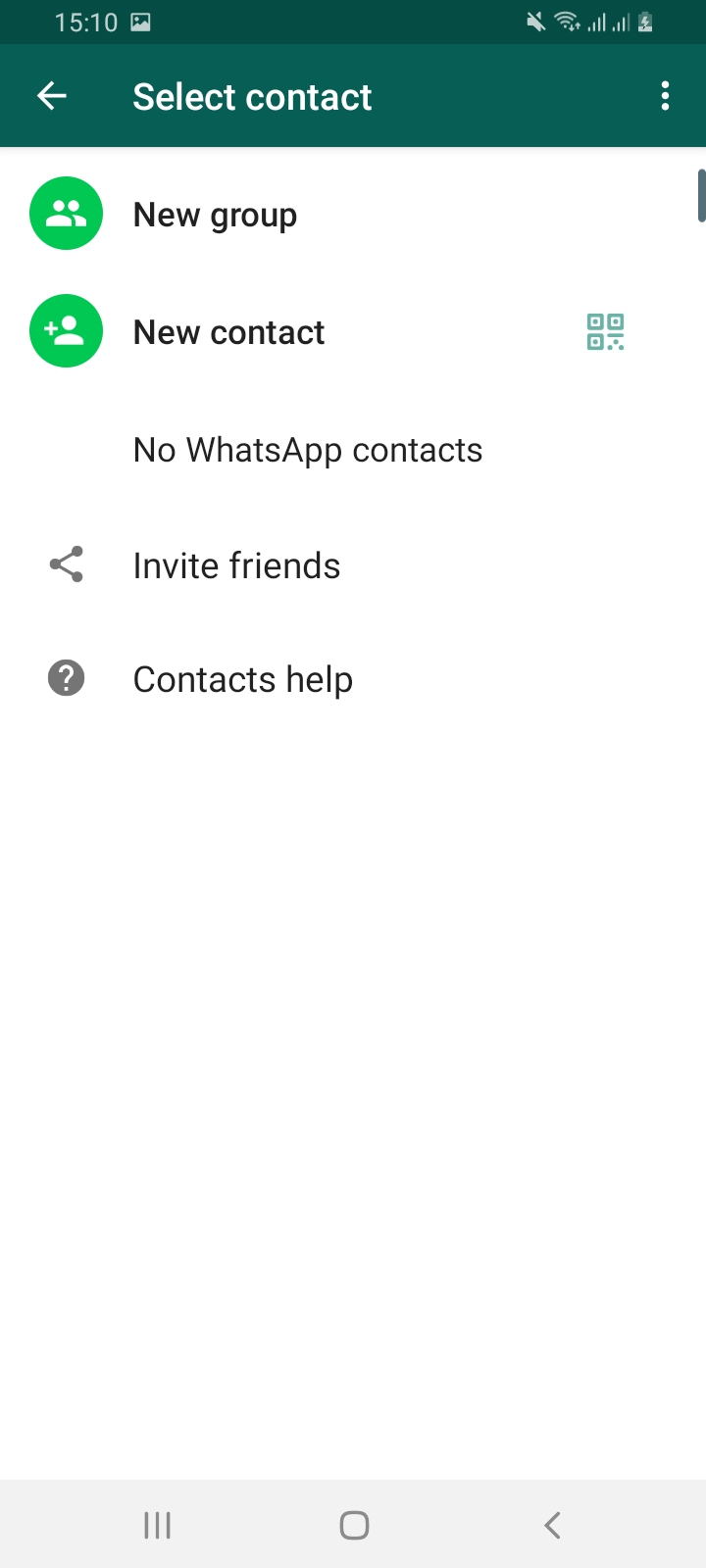Open recent apps from navigation bar
The width and height of the screenshot is (706, 1568).
tap(157, 1525)
